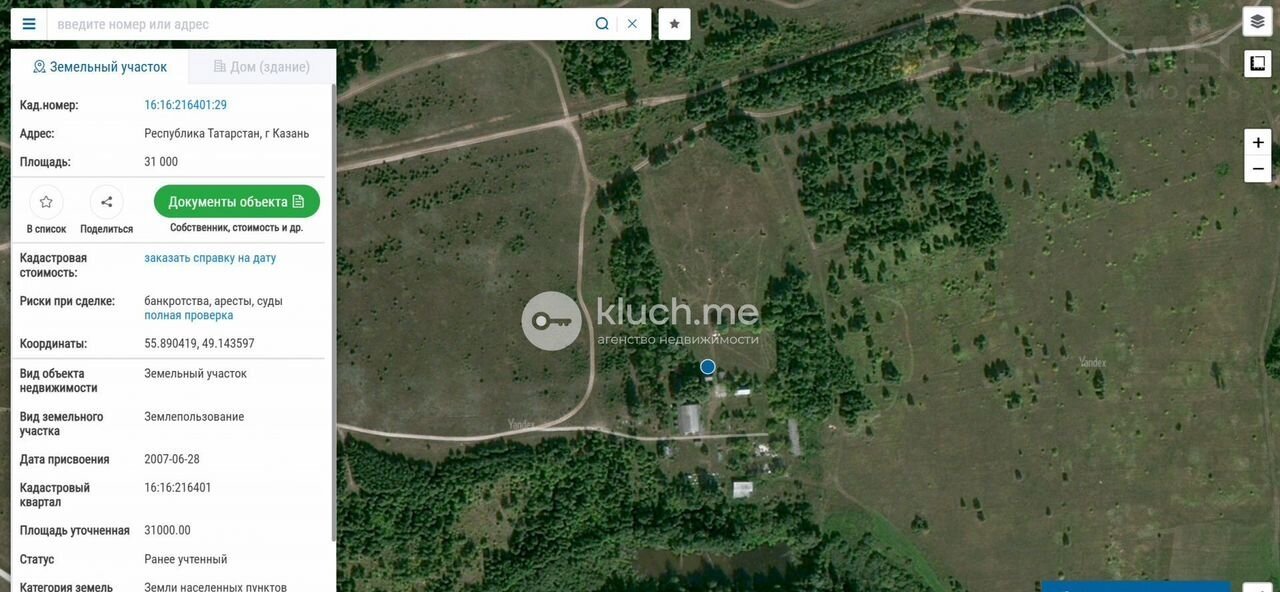1280x592 pixels.
Task: Run the search with the magnifier icon
Action: coord(602,24)
